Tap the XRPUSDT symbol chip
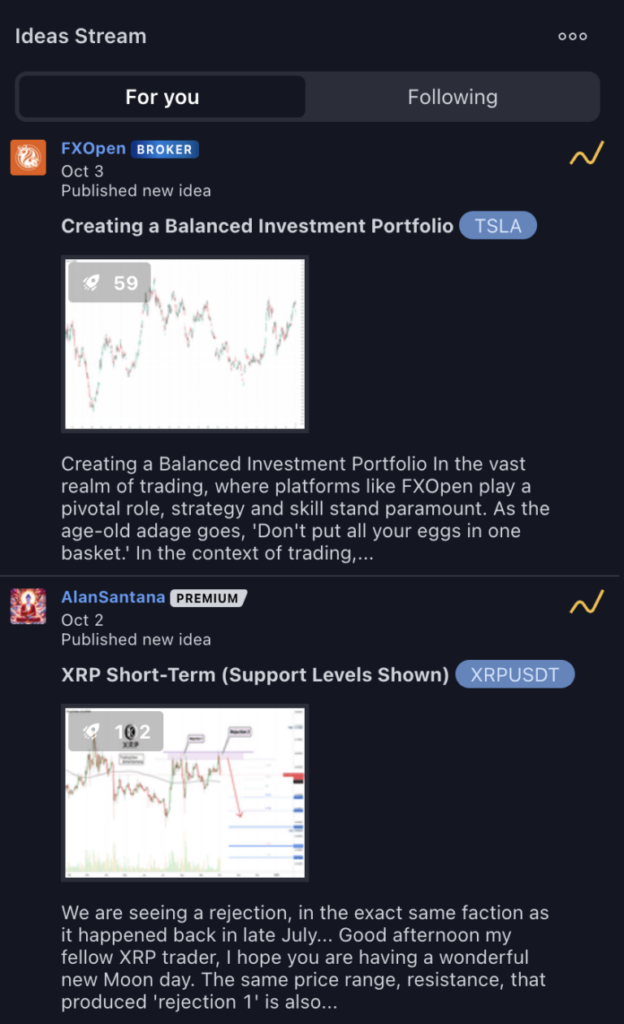 [x=514, y=675]
